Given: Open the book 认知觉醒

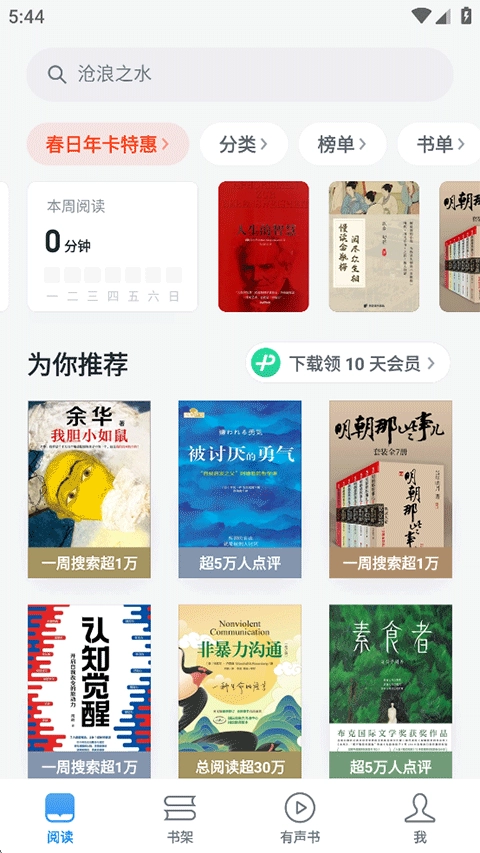Looking at the screenshot, I should [89, 691].
